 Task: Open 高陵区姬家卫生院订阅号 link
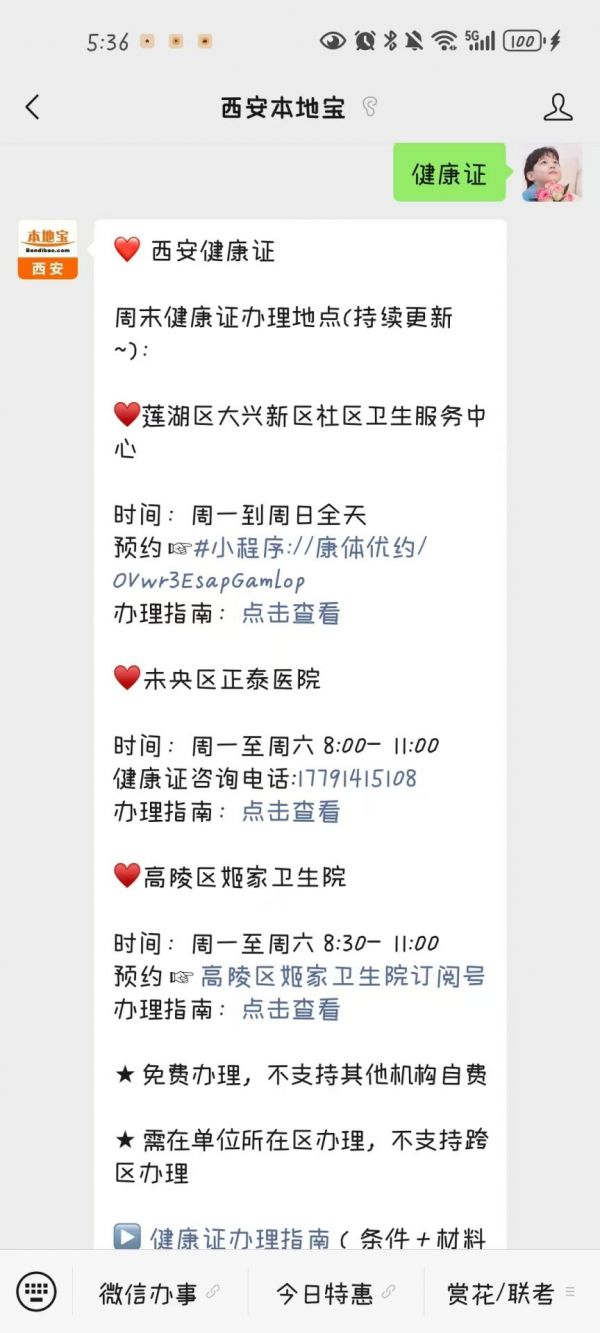(x=343, y=976)
